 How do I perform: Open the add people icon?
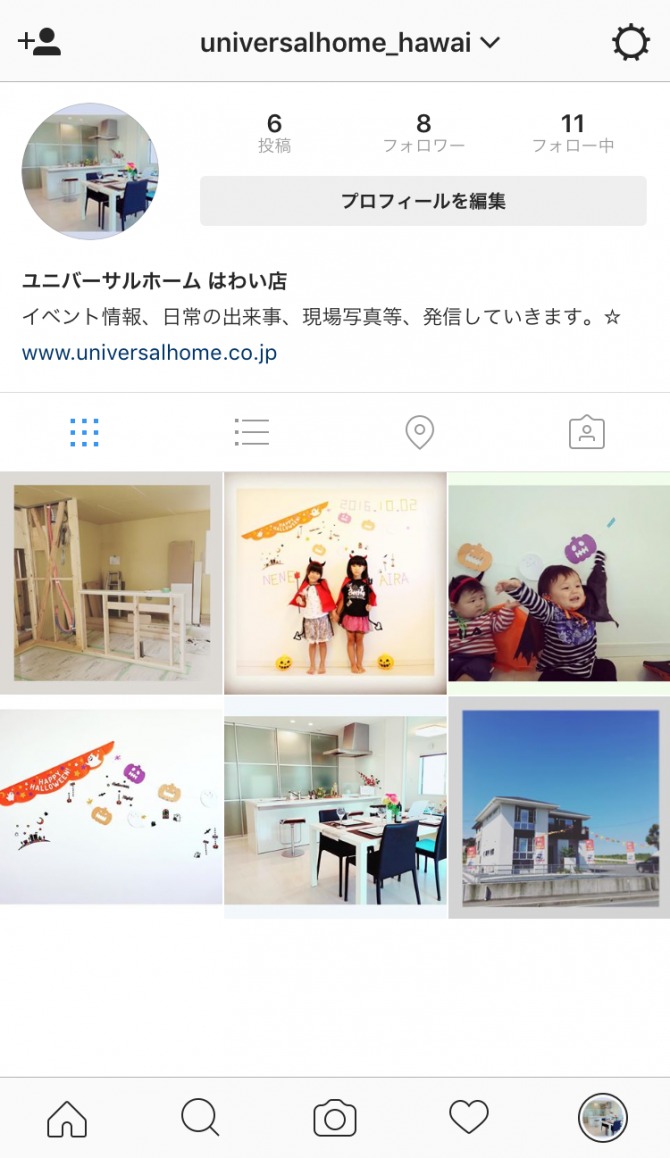pos(39,42)
